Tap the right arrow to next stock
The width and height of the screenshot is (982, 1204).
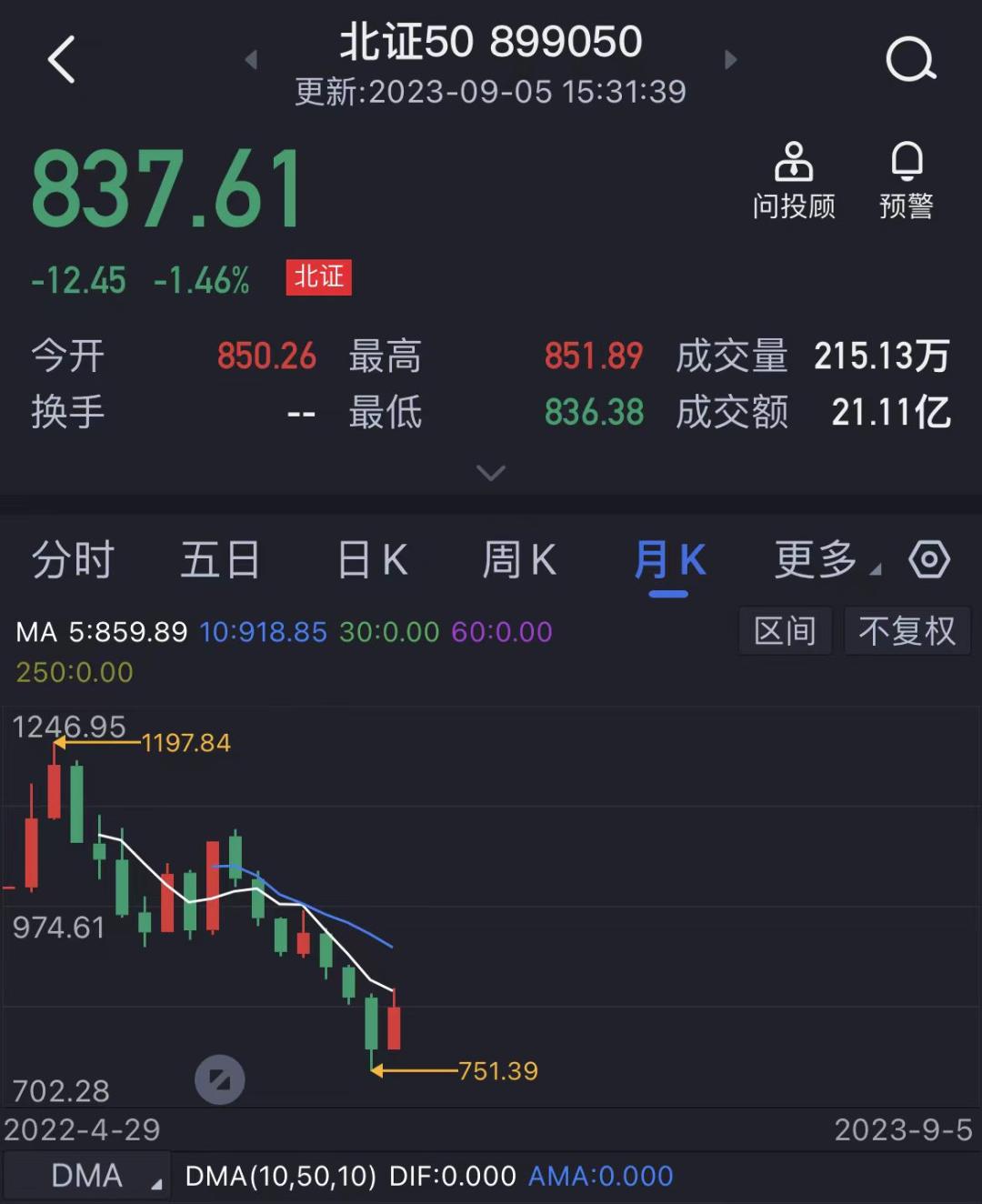tap(731, 59)
